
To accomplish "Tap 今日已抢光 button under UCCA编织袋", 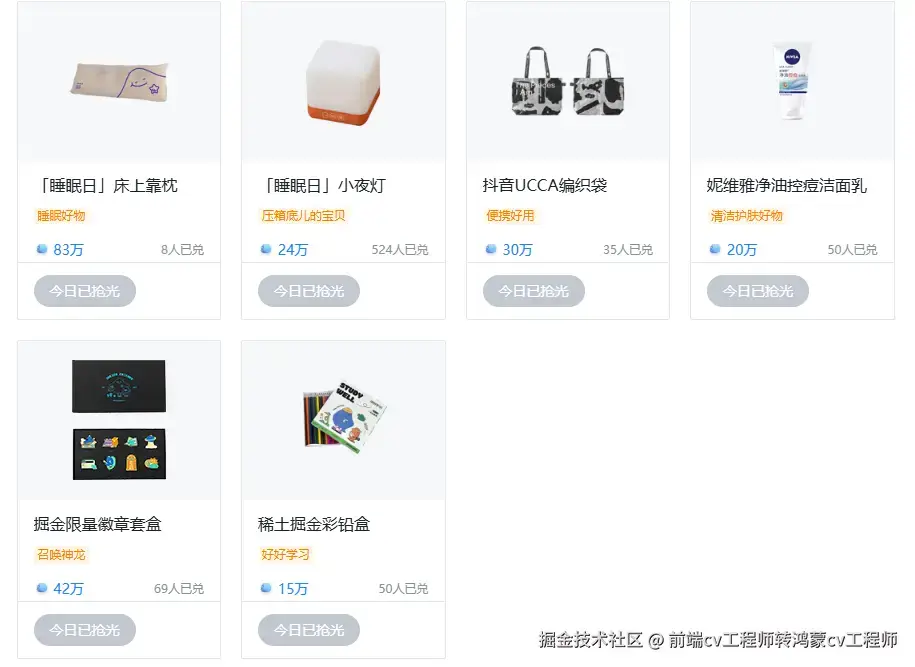I will tap(534, 291).
